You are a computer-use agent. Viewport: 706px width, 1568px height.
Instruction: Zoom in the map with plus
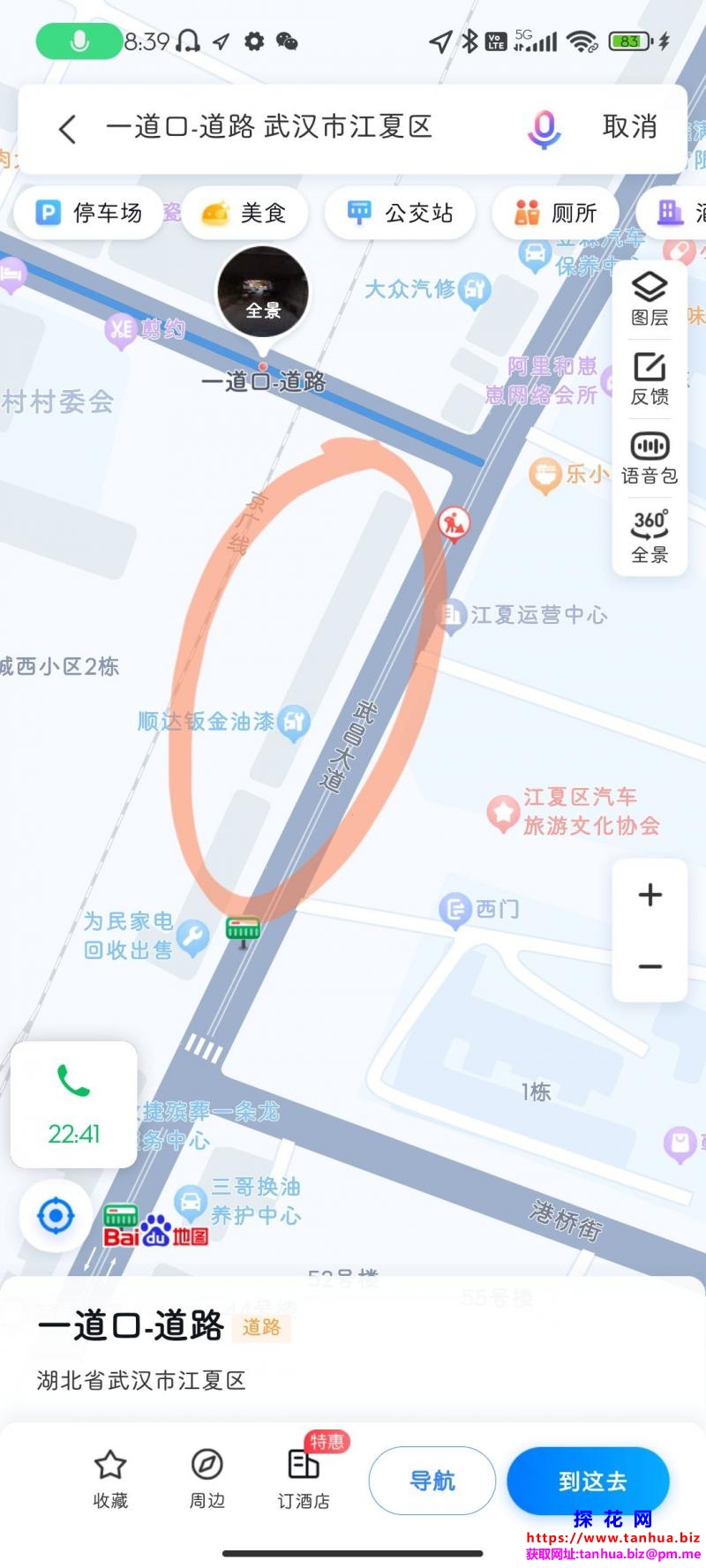pos(650,895)
